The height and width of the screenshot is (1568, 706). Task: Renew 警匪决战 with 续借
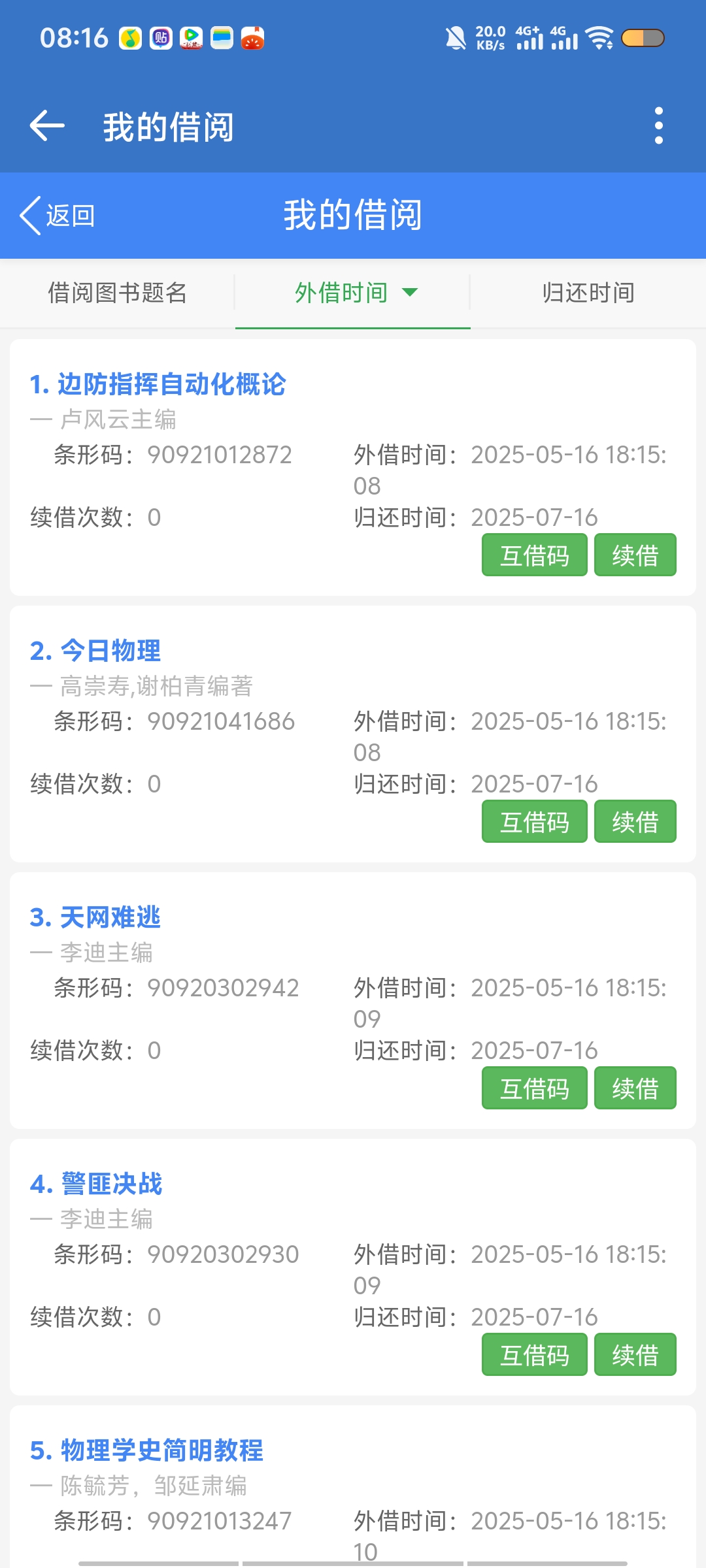point(635,1355)
